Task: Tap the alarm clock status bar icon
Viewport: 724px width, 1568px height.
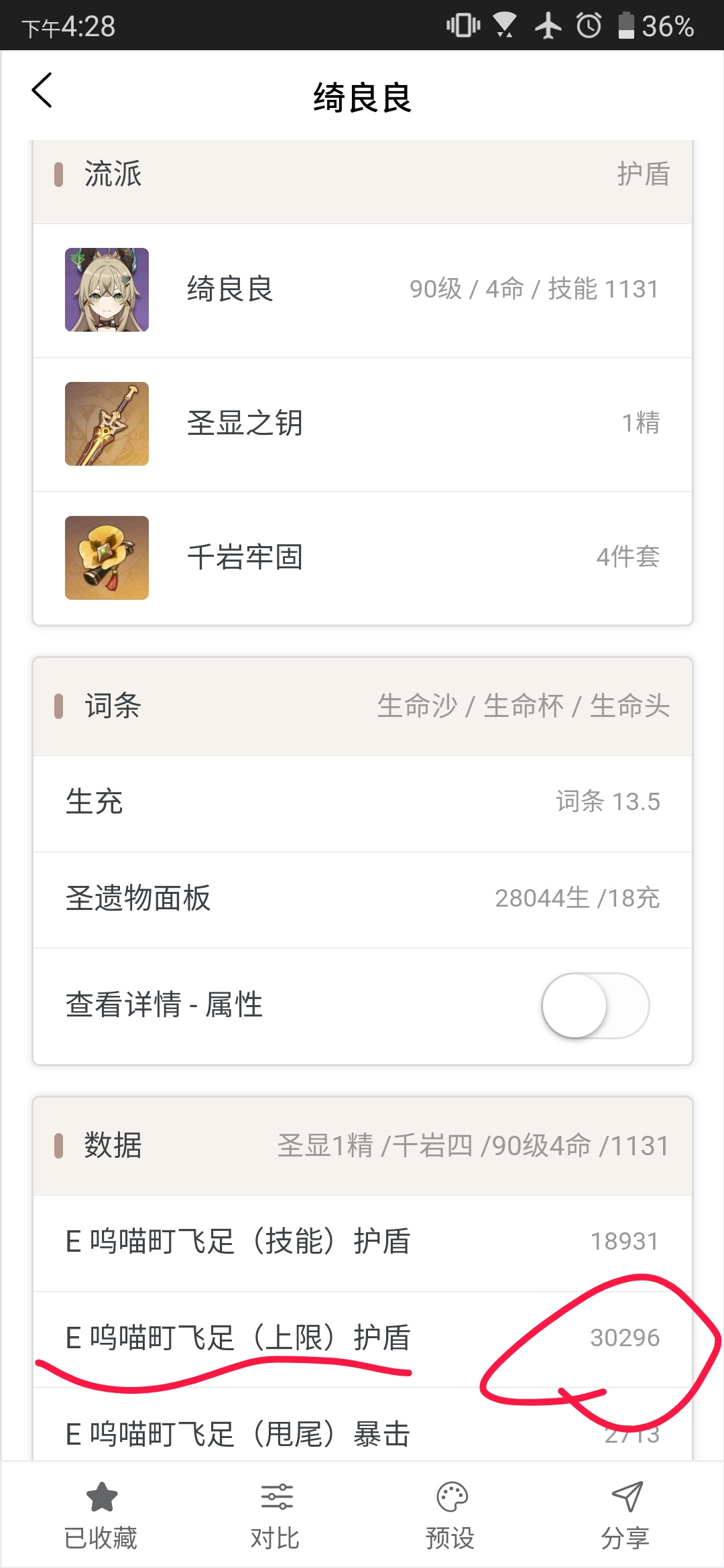Action: [x=589, y=25]
